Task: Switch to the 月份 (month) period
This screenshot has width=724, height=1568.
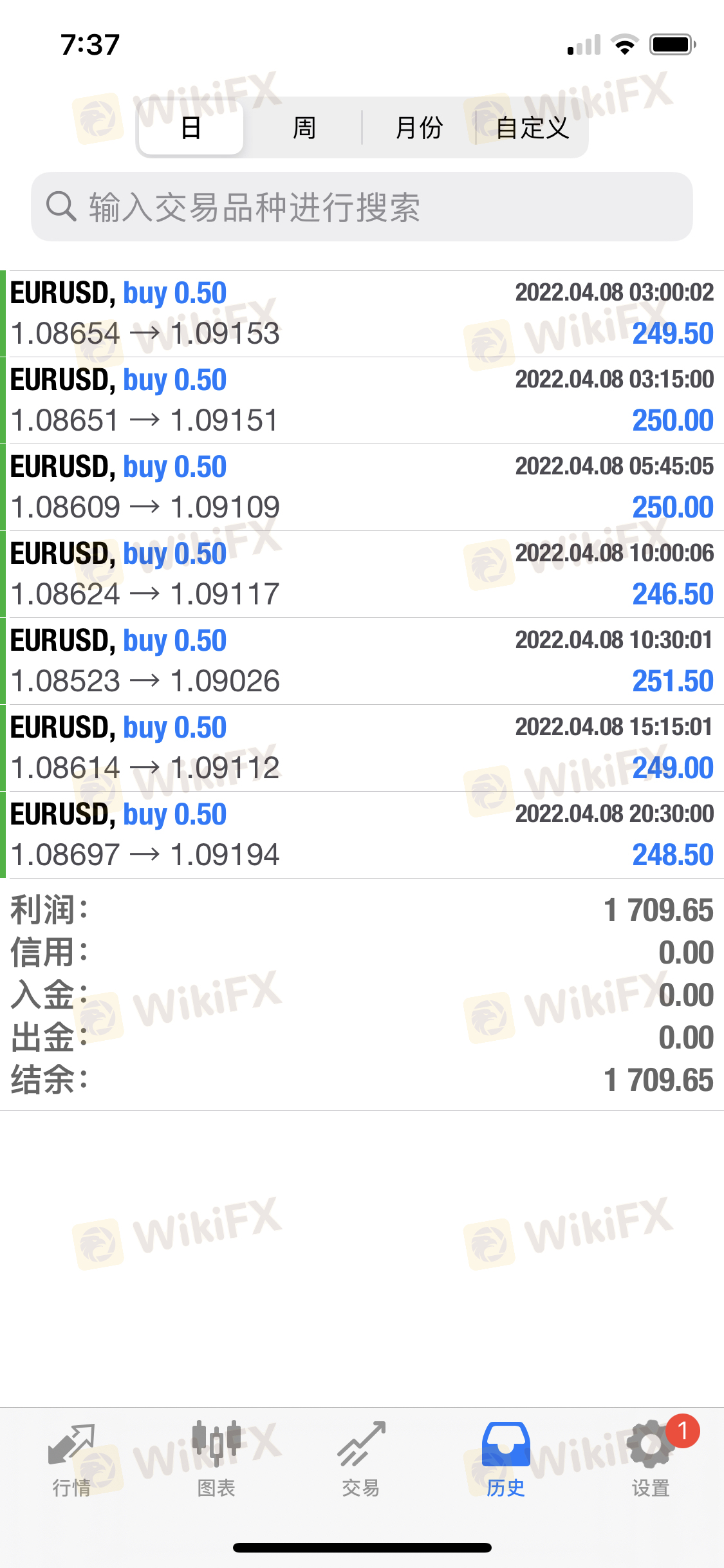Action: click(419, 127)
